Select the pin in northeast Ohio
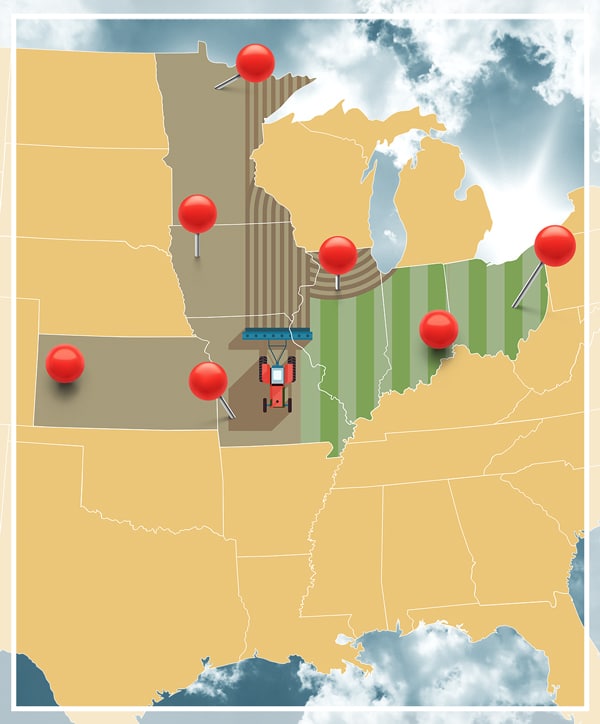 tap(554, 245)
